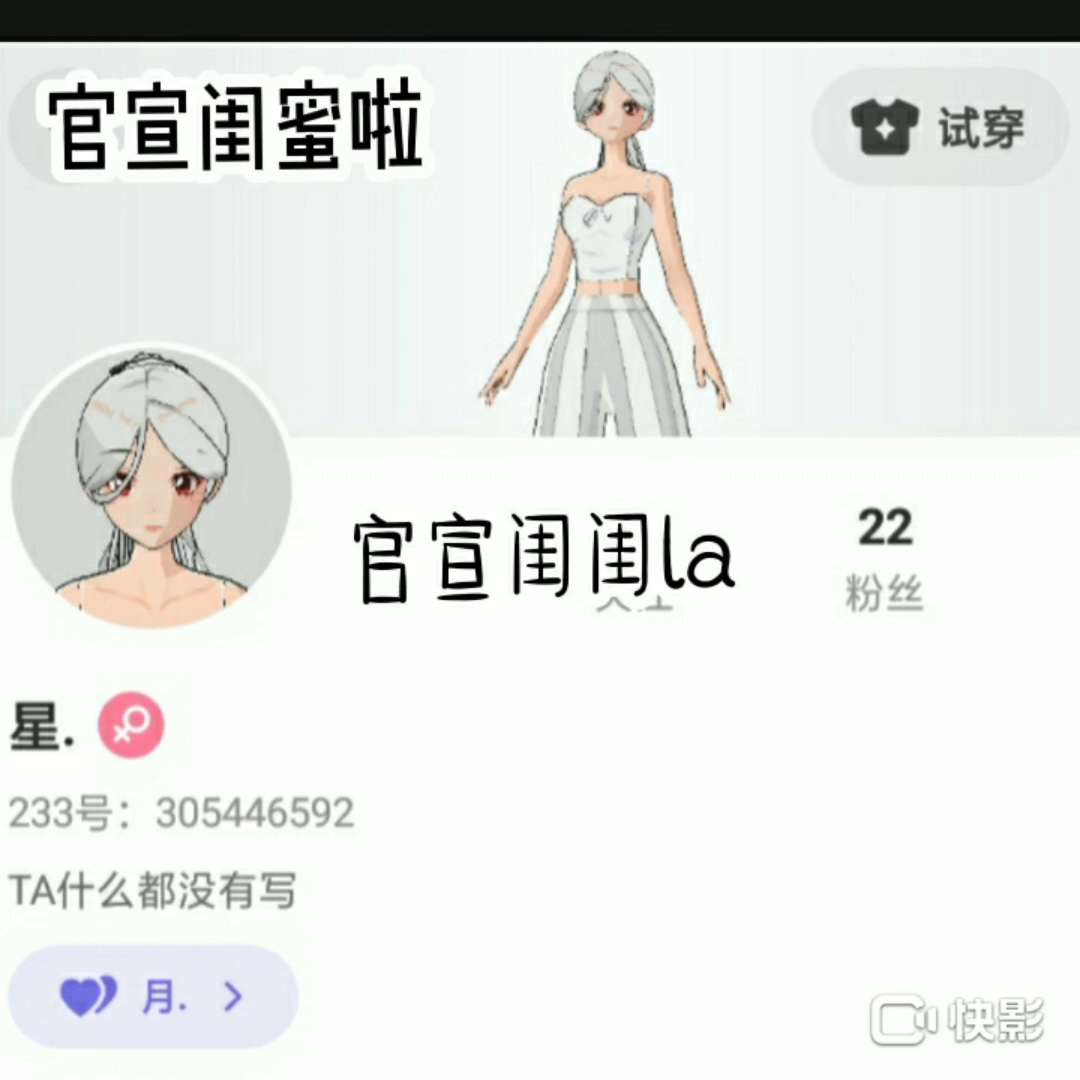Tap the 试穿 try-on button
This screenshot has height=1080, width=1080.
coord(940,128)
